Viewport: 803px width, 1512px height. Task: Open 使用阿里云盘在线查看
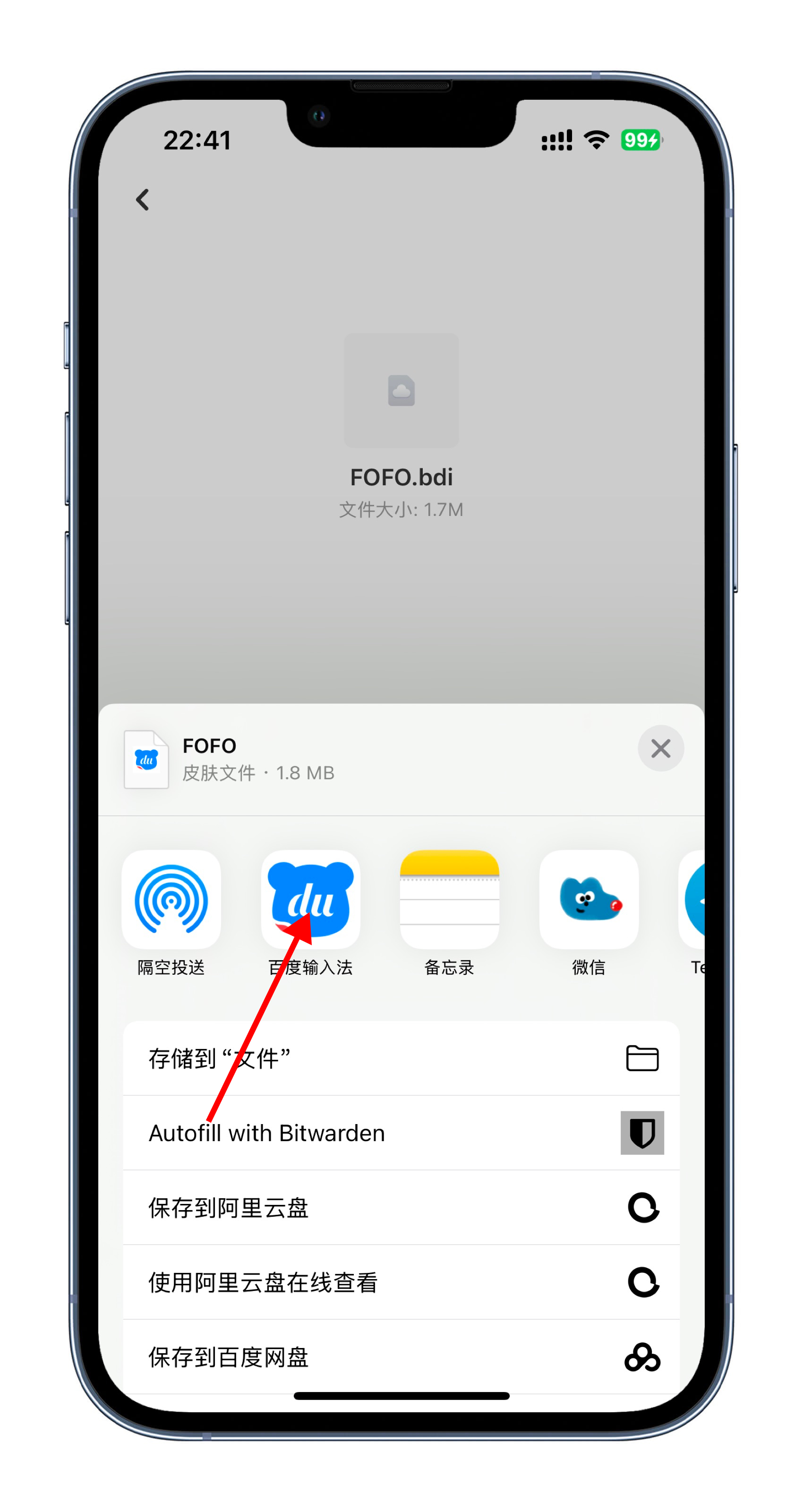(x=401, y=1282)
